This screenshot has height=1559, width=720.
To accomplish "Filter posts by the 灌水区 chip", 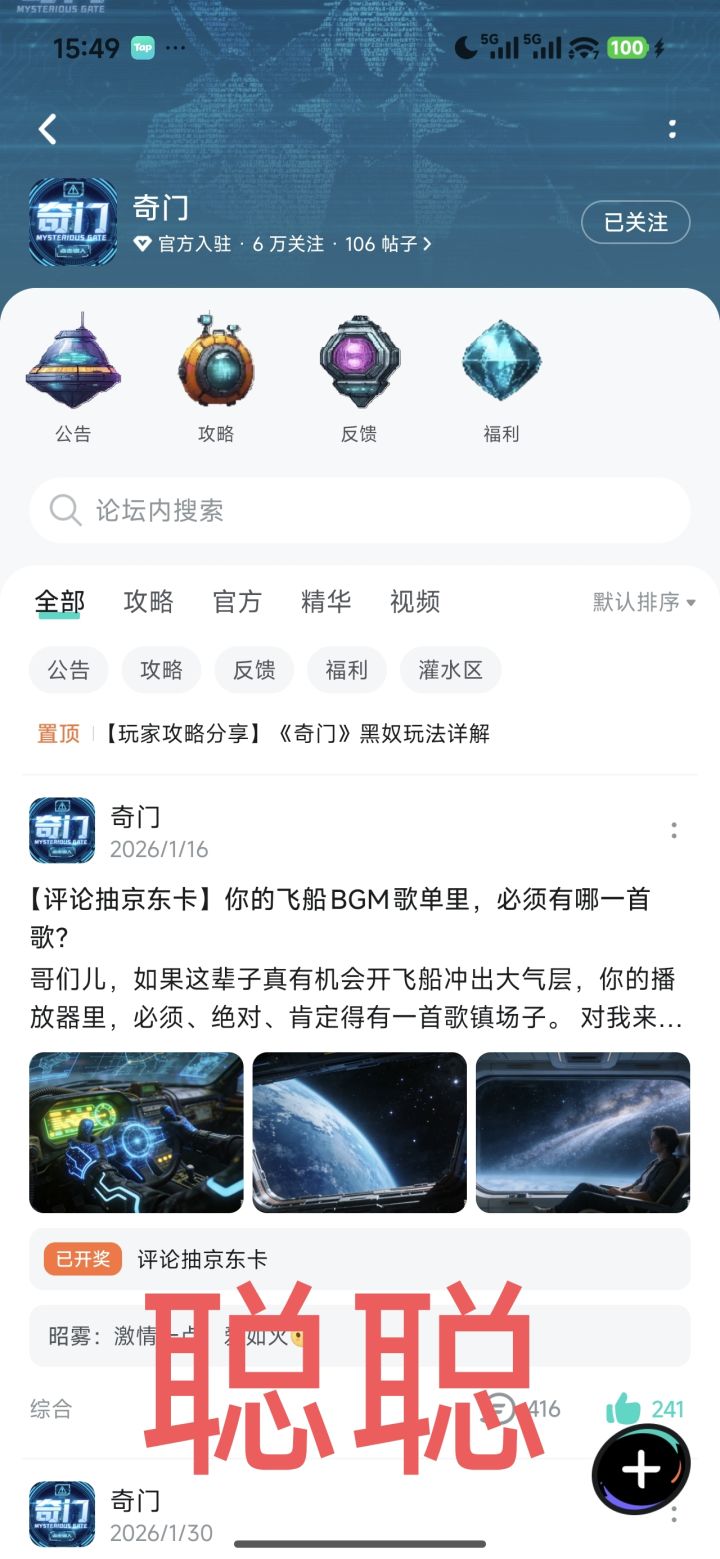I will (450, 670).
